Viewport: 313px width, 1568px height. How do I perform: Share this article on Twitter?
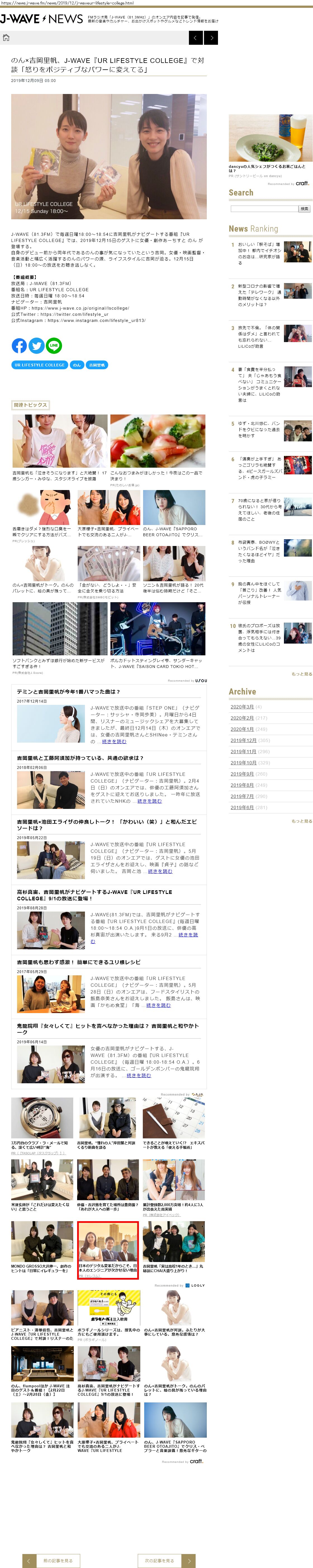(36, 346)
